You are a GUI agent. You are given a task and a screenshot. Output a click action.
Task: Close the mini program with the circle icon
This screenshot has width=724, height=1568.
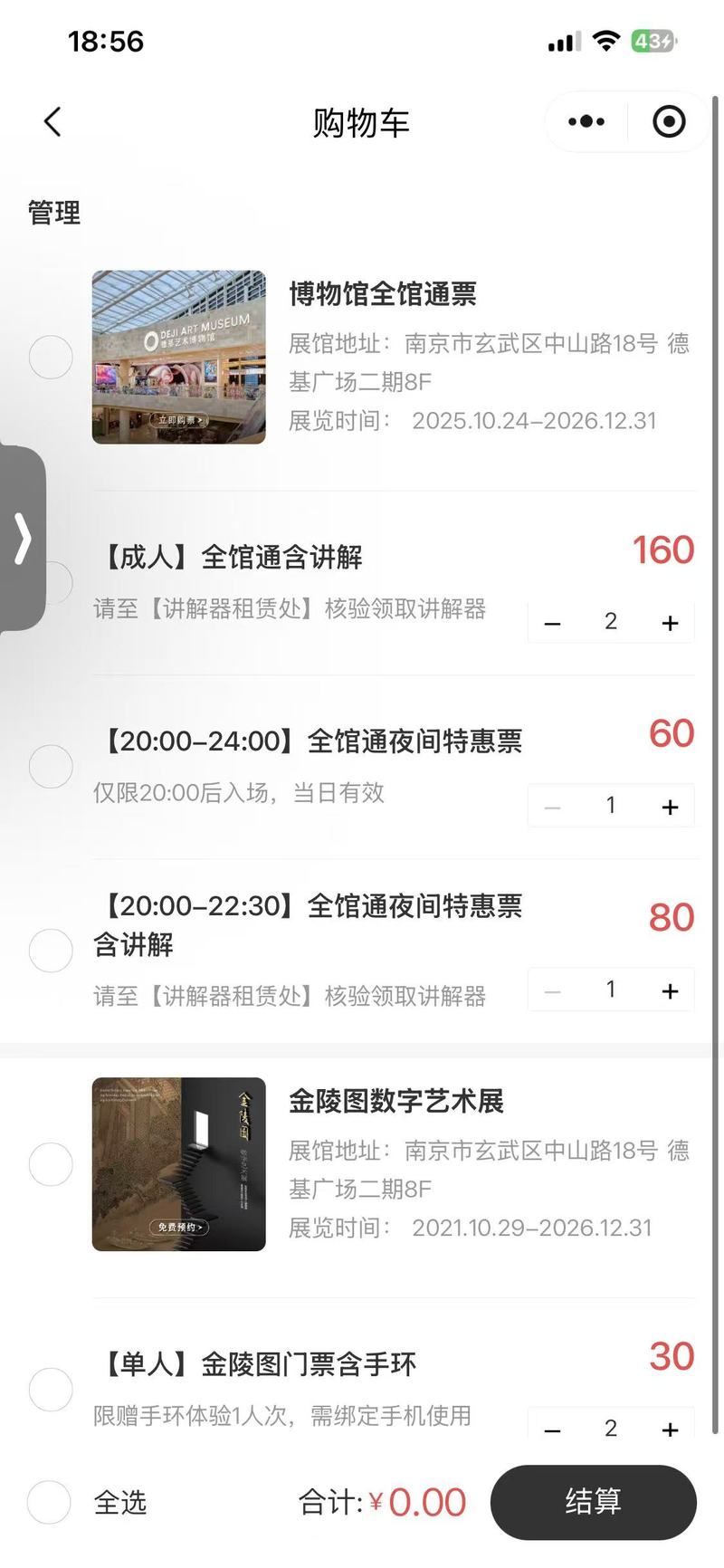(x=669, y=121)
